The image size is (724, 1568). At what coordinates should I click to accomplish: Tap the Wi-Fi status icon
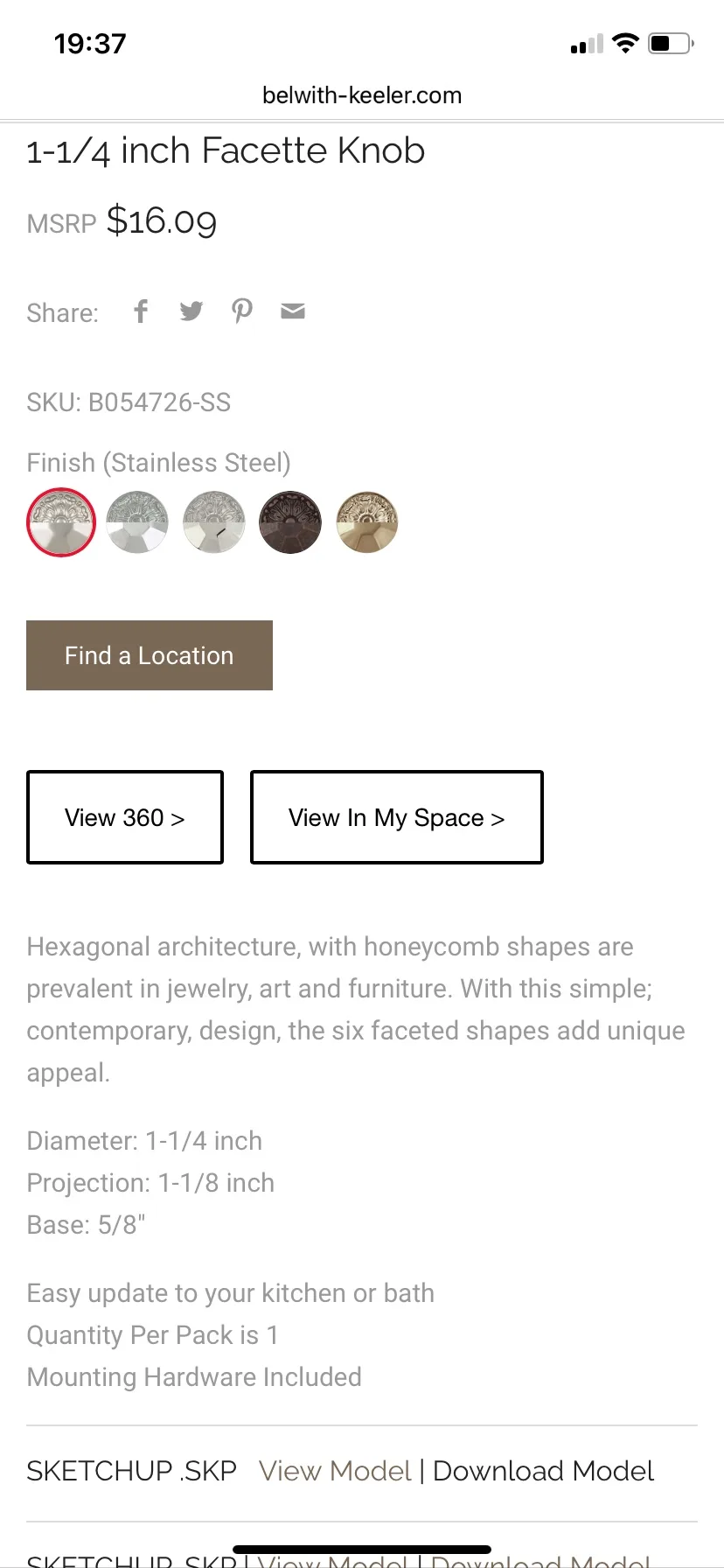point(625,43)
